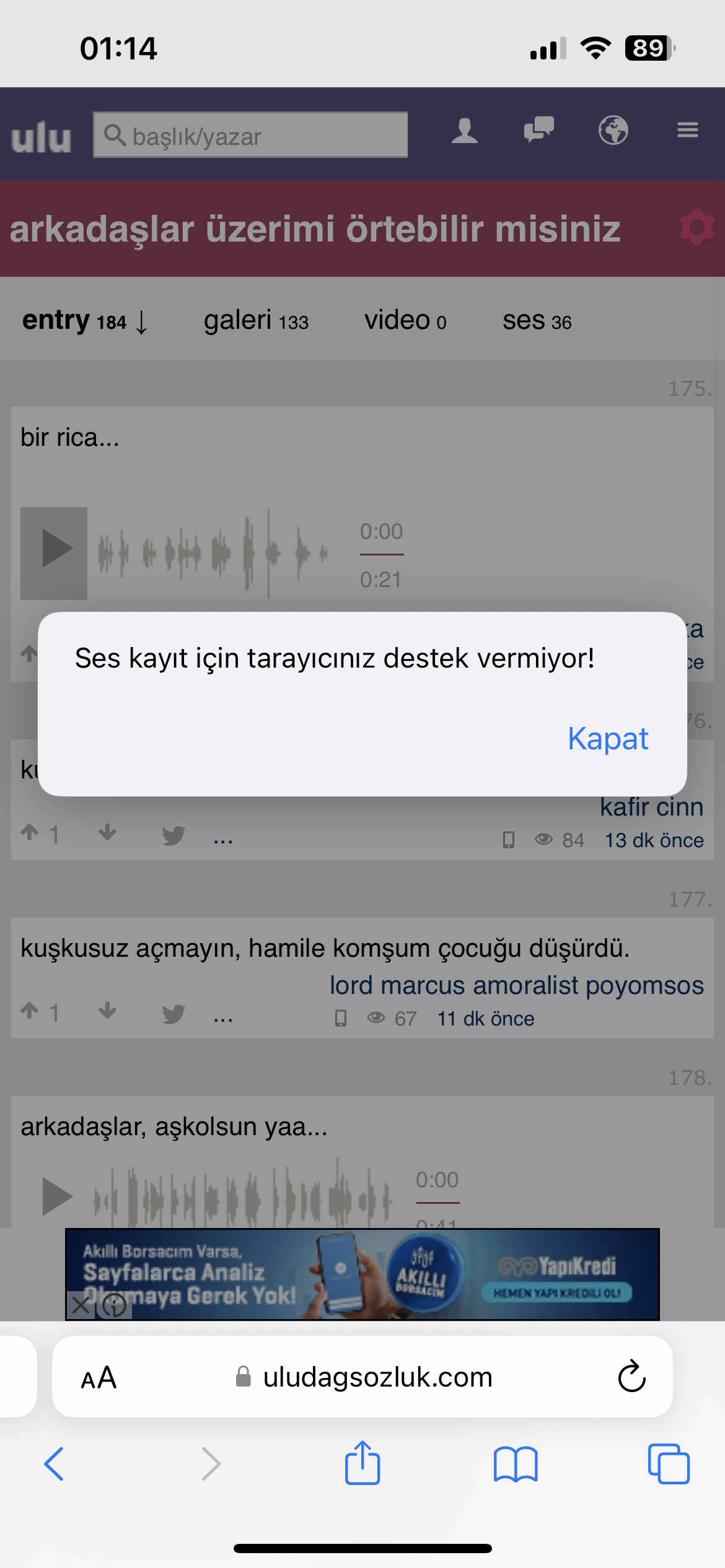Play 'arkadaşlar, aşkolsun yaa...' audio
The width and height of the screenshot is (725, 1568).
[x=56, y=1196]
